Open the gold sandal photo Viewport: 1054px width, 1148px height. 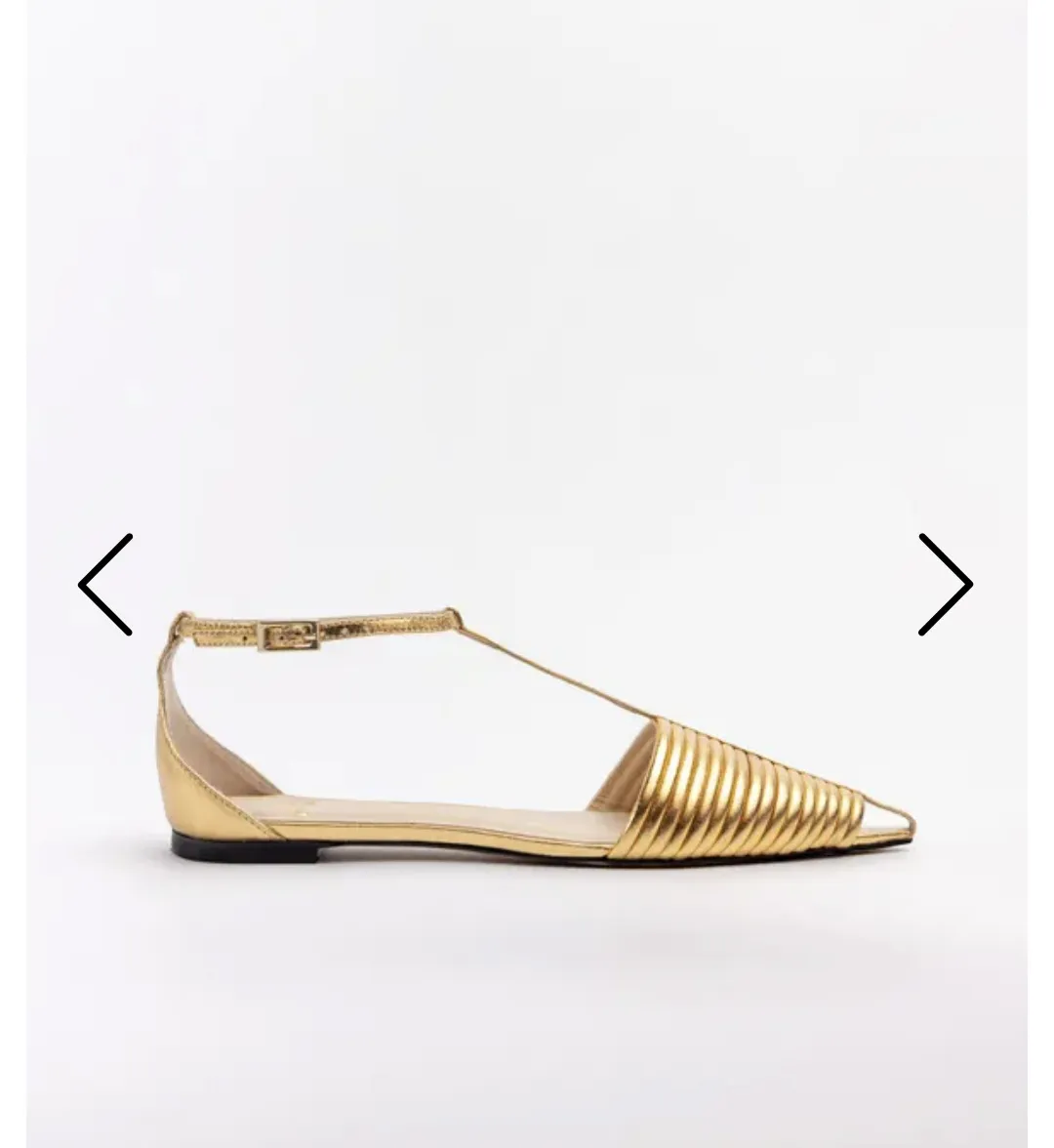(535, 742)
